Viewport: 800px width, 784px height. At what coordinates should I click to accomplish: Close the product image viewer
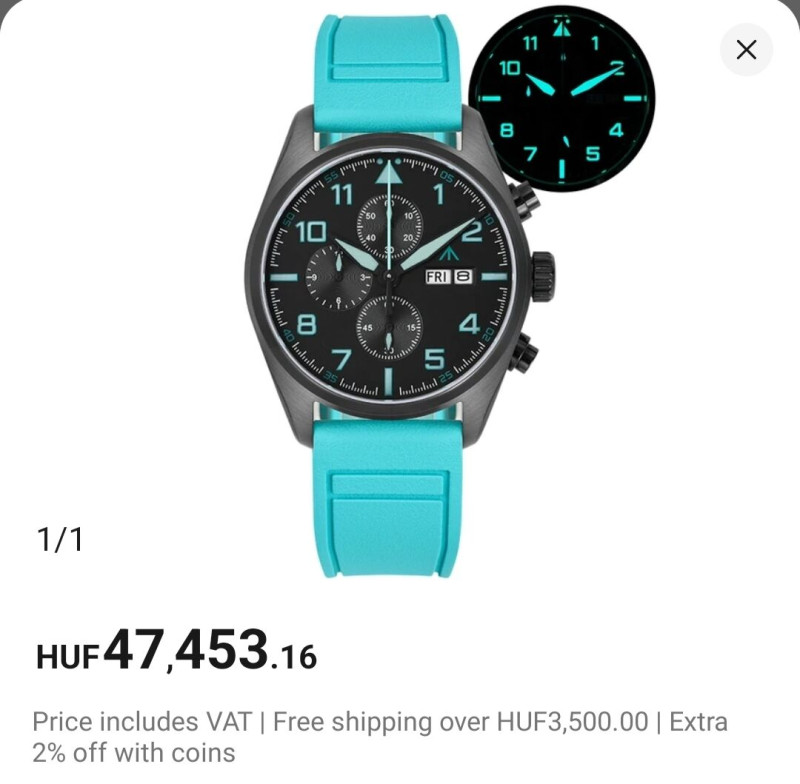pyautogui.click(x=746, y=49)
